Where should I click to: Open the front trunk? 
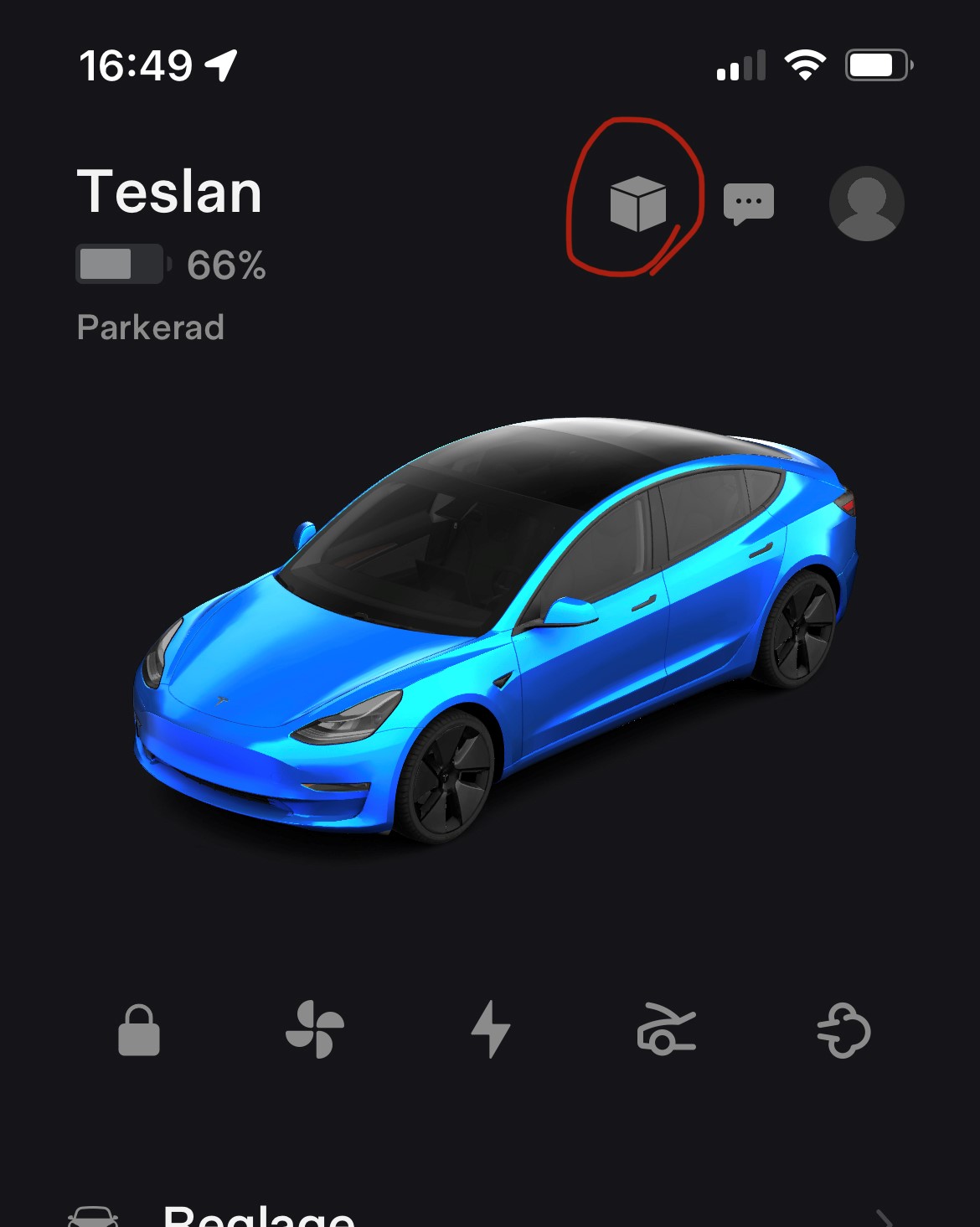pos(666,1029)
